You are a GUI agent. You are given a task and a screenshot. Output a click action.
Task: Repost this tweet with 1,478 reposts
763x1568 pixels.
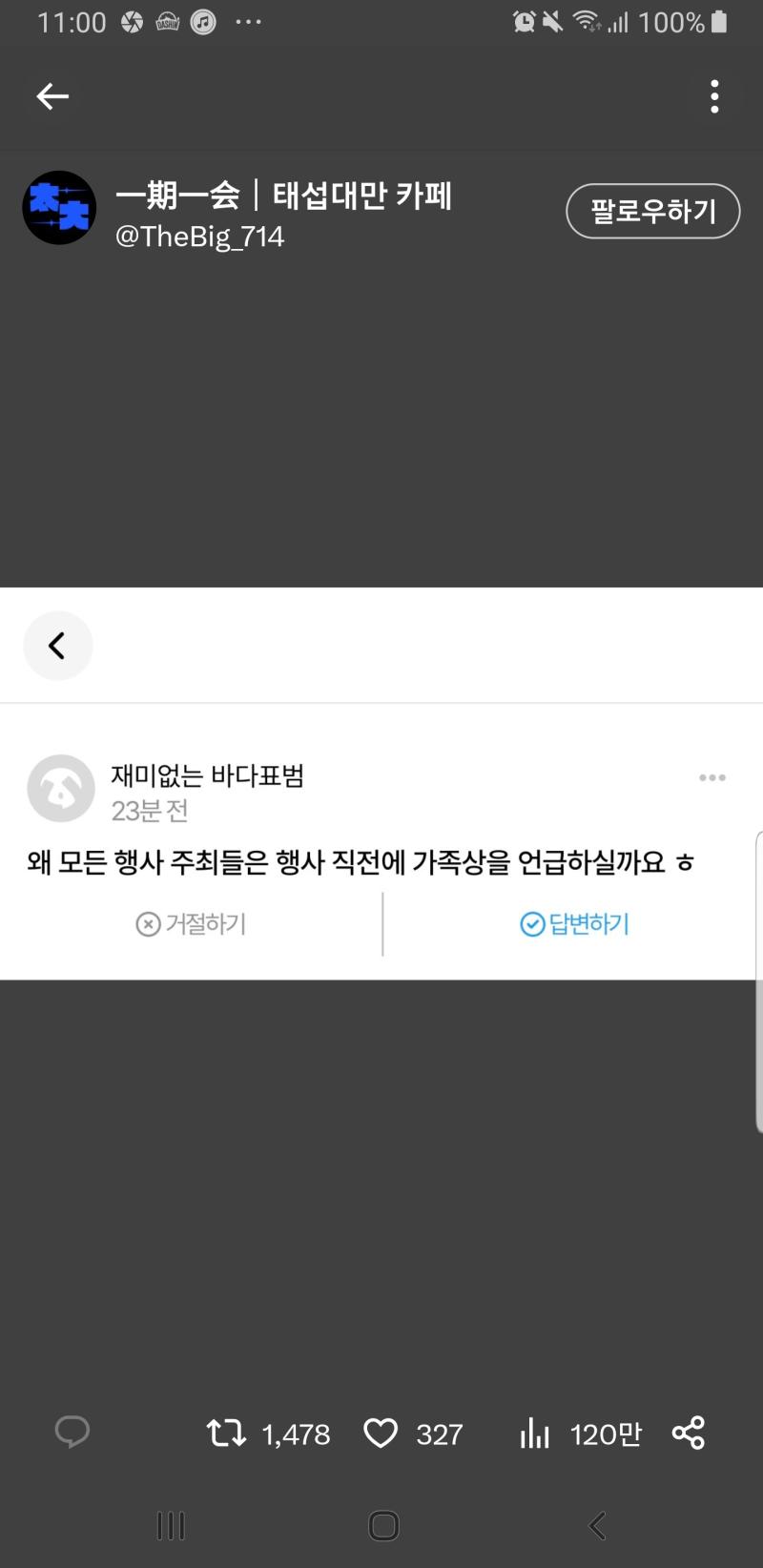point(226,1433)
